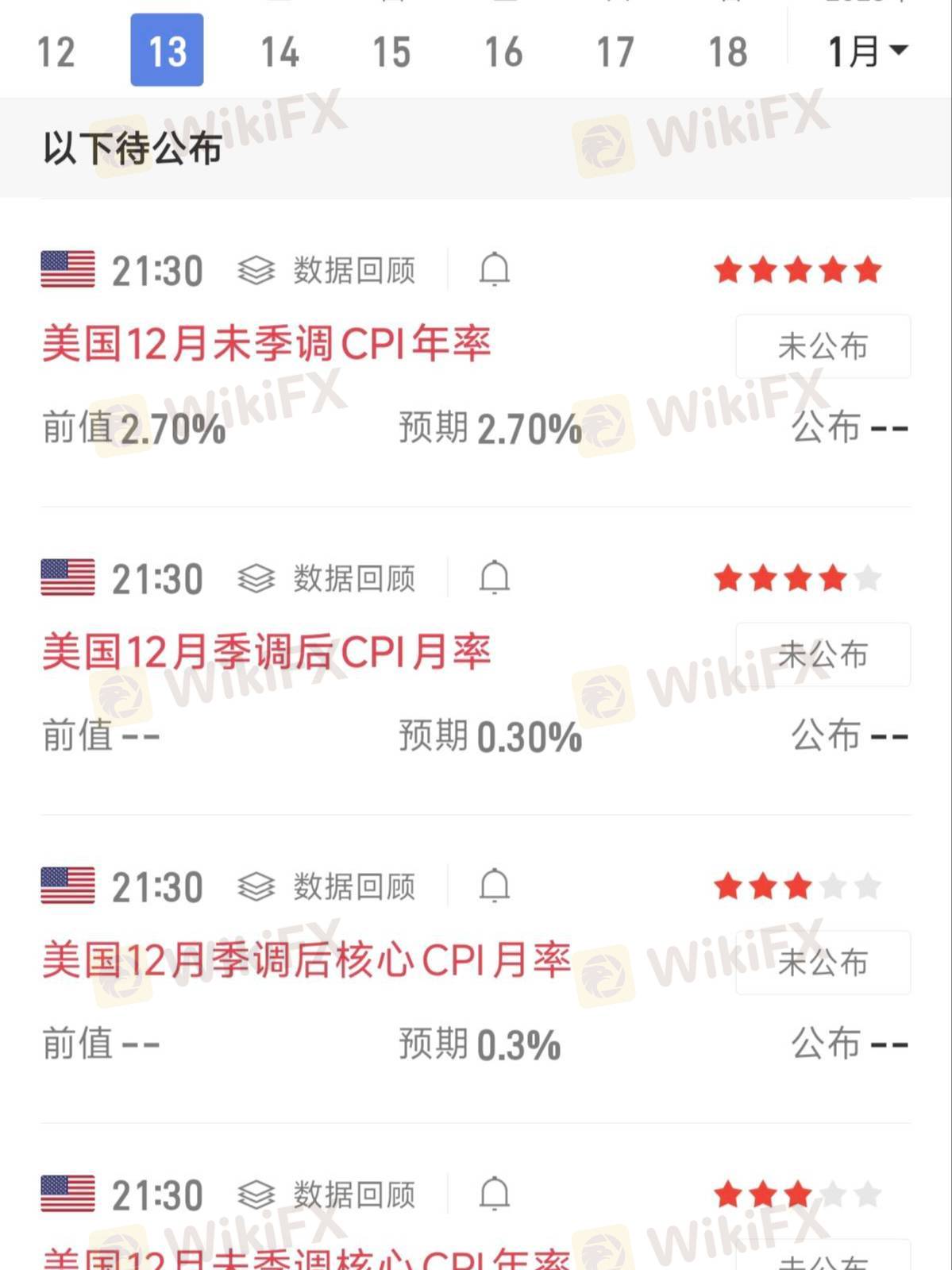Open the 美国12月未季调CPI年率 event
This screenshot has width=952, height=1270.
click(267, 345)
